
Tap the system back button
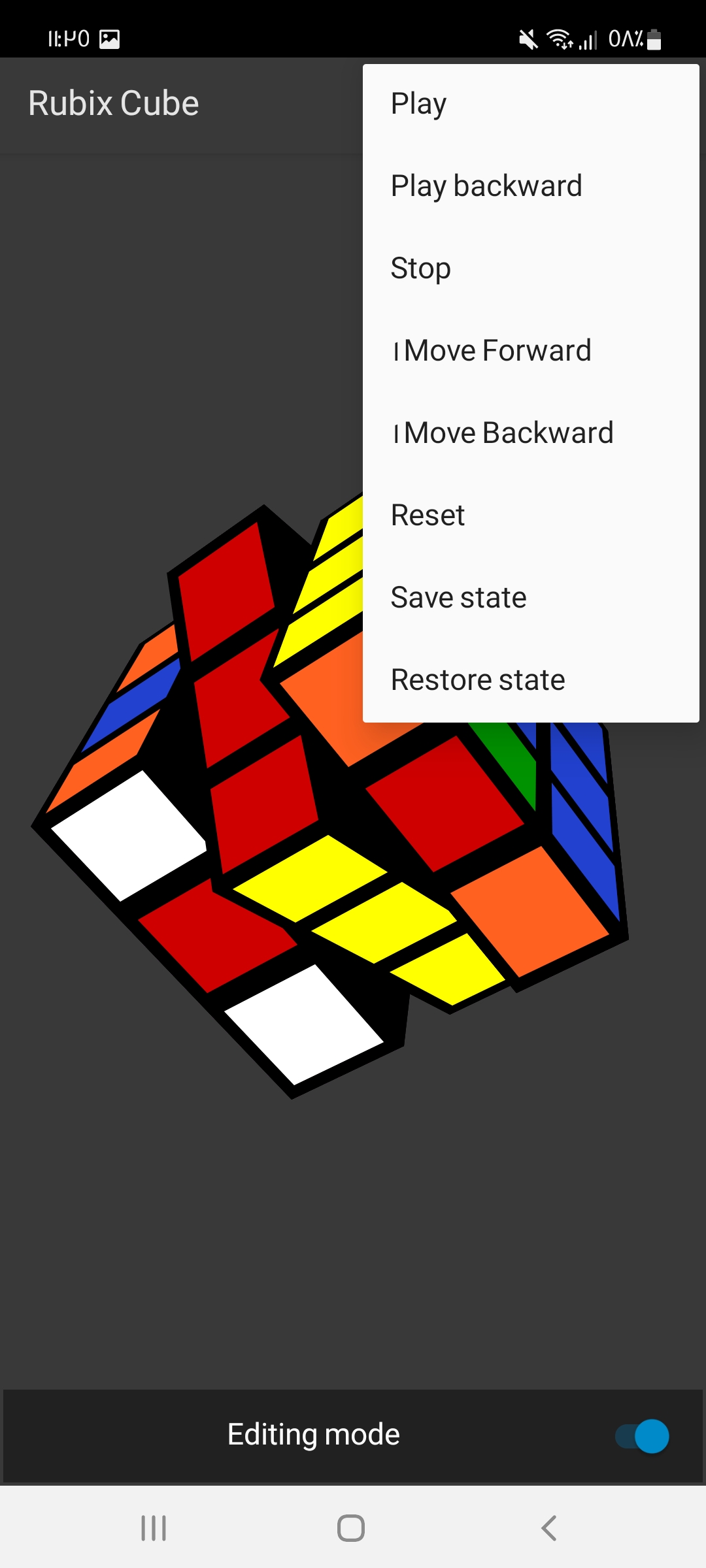[x=549, y=1528]
